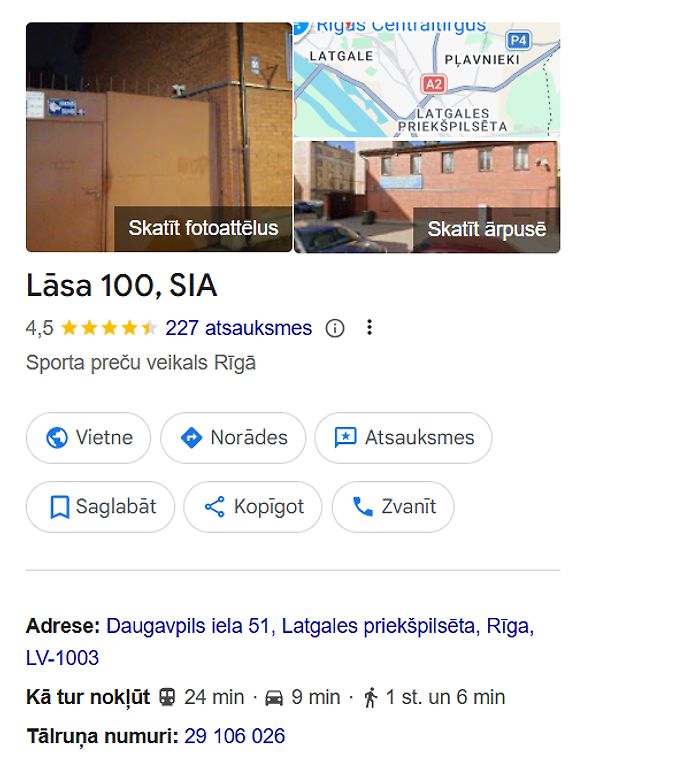
Task: Open the Daugavpils iela 51 address link
Action: point(320,627)
